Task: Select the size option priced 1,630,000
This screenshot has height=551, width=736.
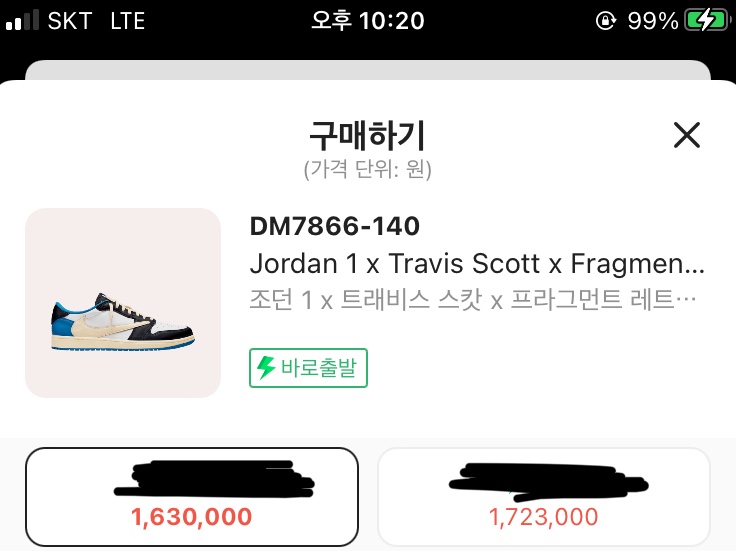Action: (x=191, y=497)
